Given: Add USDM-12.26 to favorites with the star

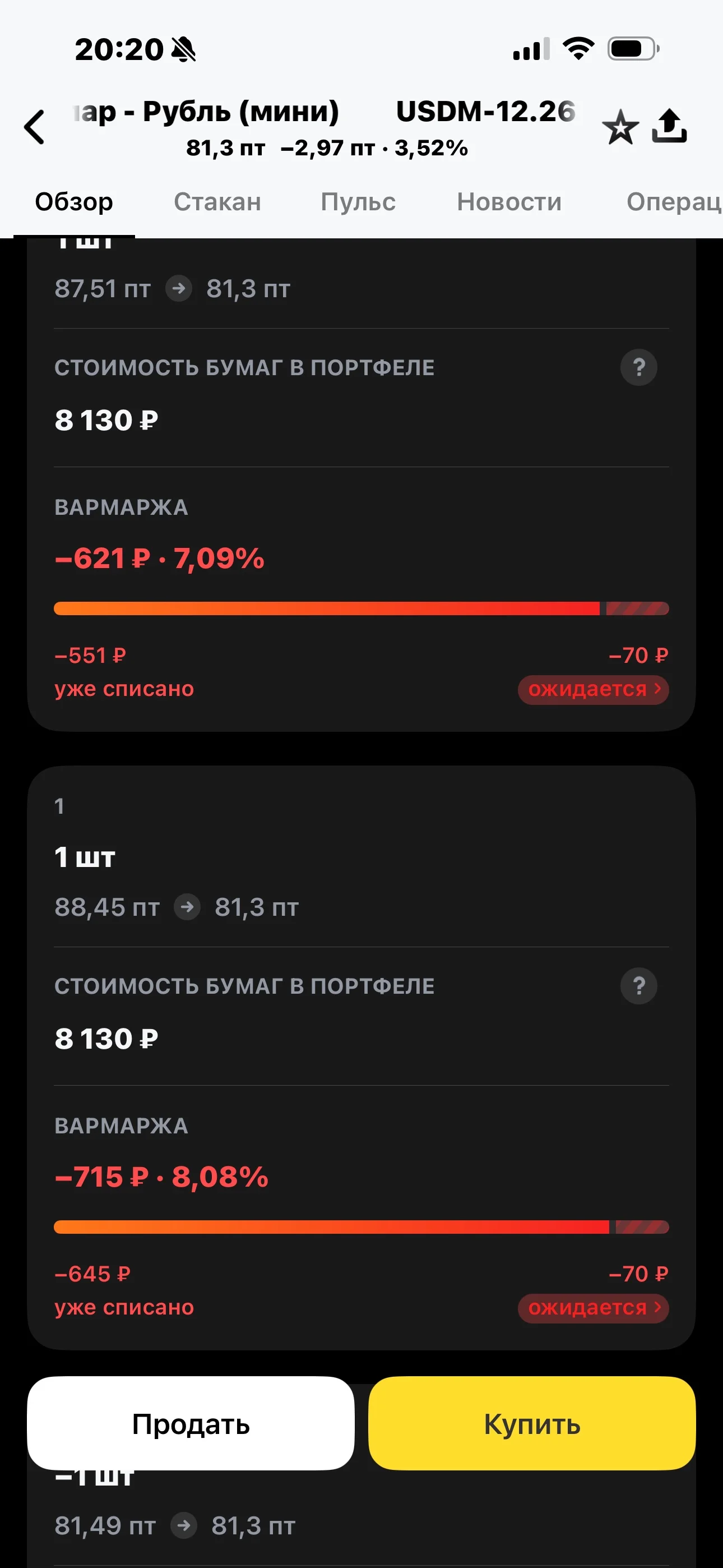Looking at the screenshot, I should coord(620,127).
